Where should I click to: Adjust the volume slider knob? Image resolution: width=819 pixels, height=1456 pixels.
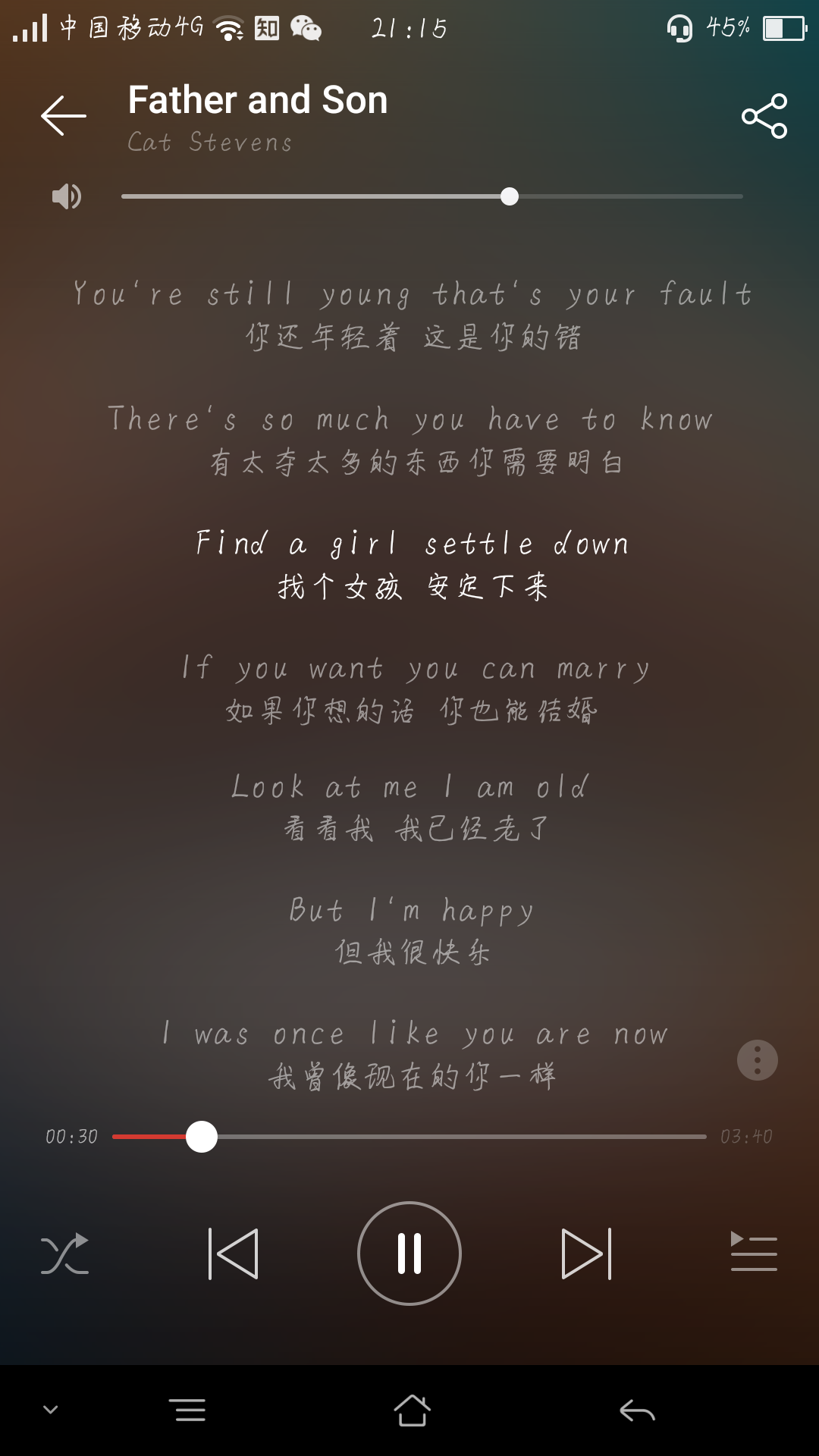pos(510,196)
